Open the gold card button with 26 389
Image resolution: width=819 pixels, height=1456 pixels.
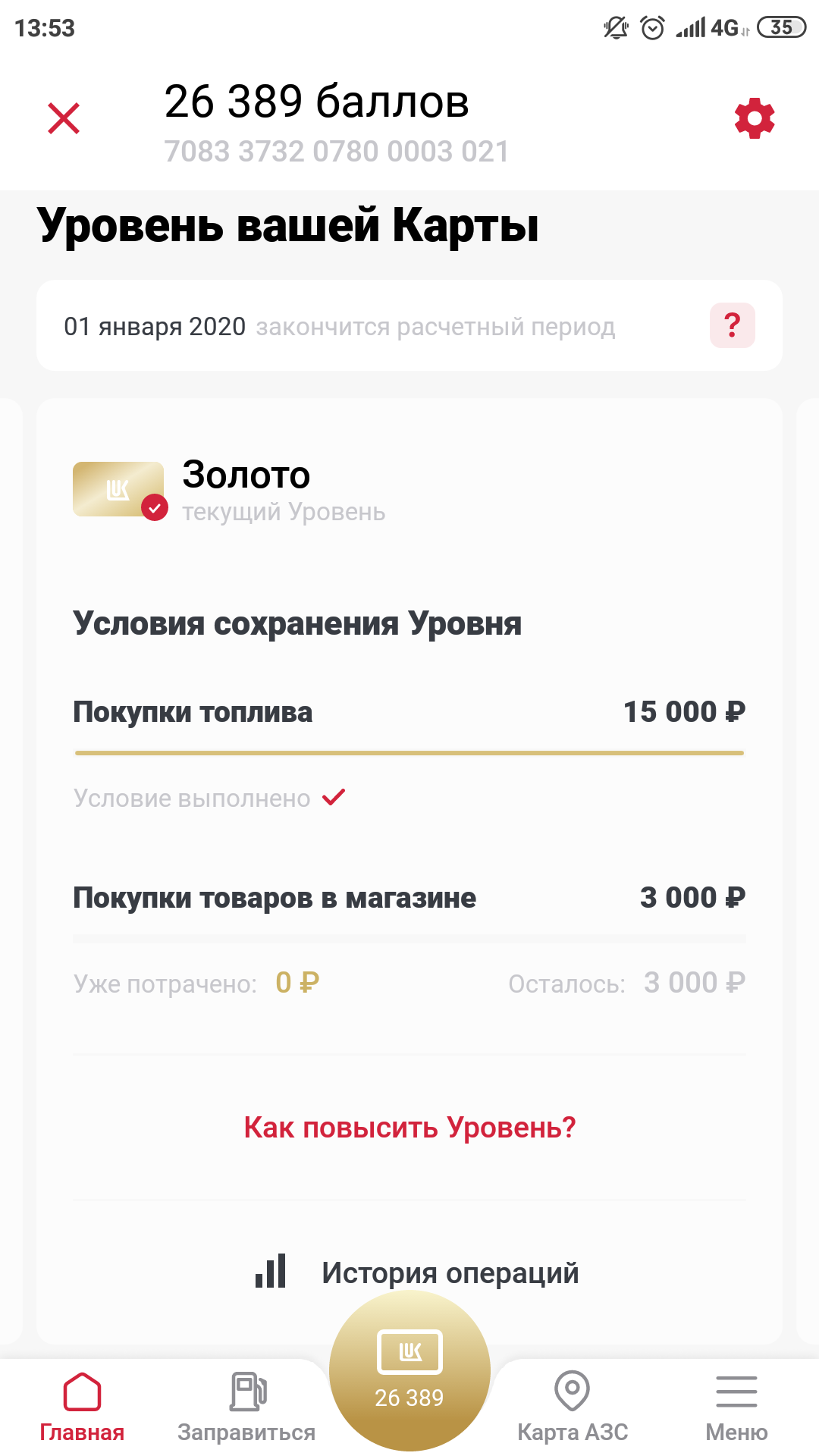(409, 1370)
